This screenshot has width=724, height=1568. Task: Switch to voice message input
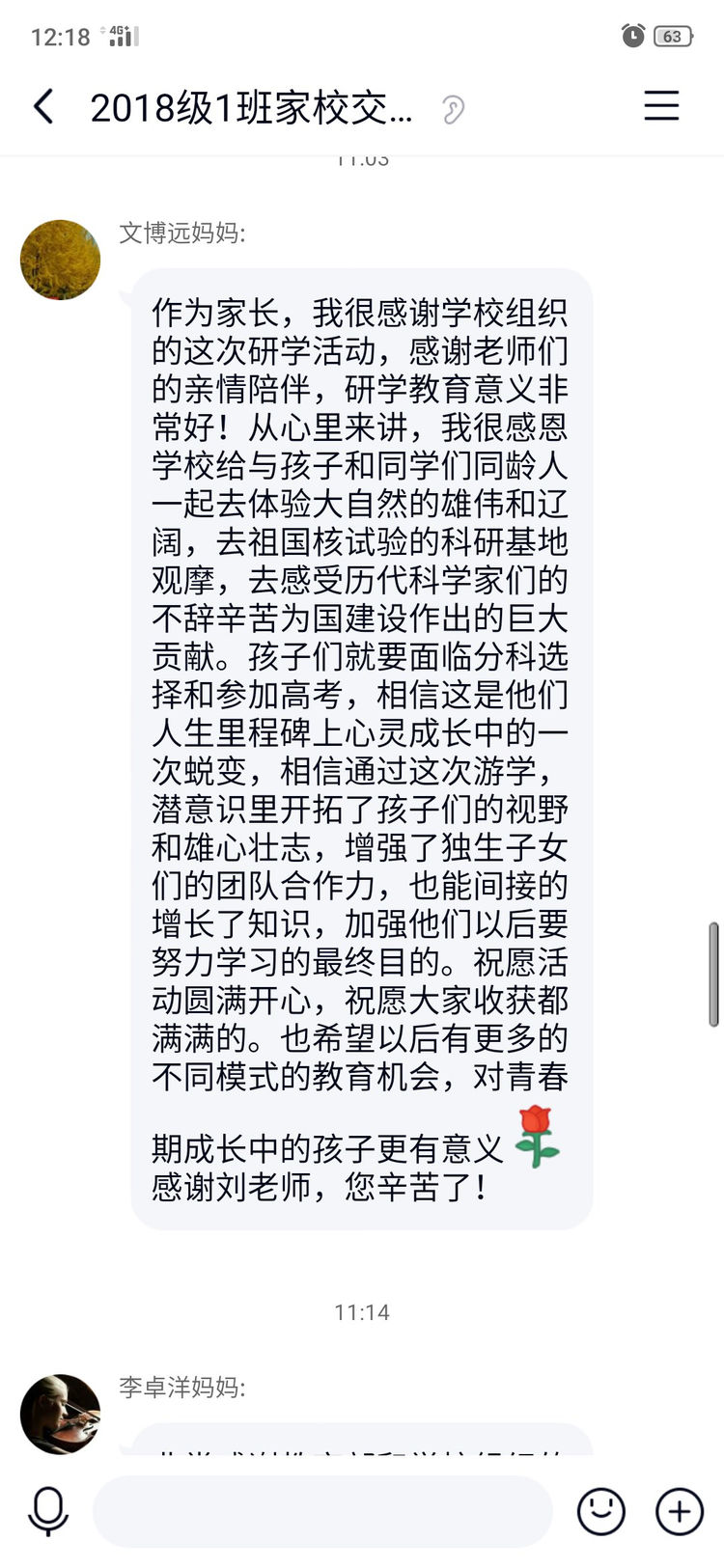click(47, 1511)
